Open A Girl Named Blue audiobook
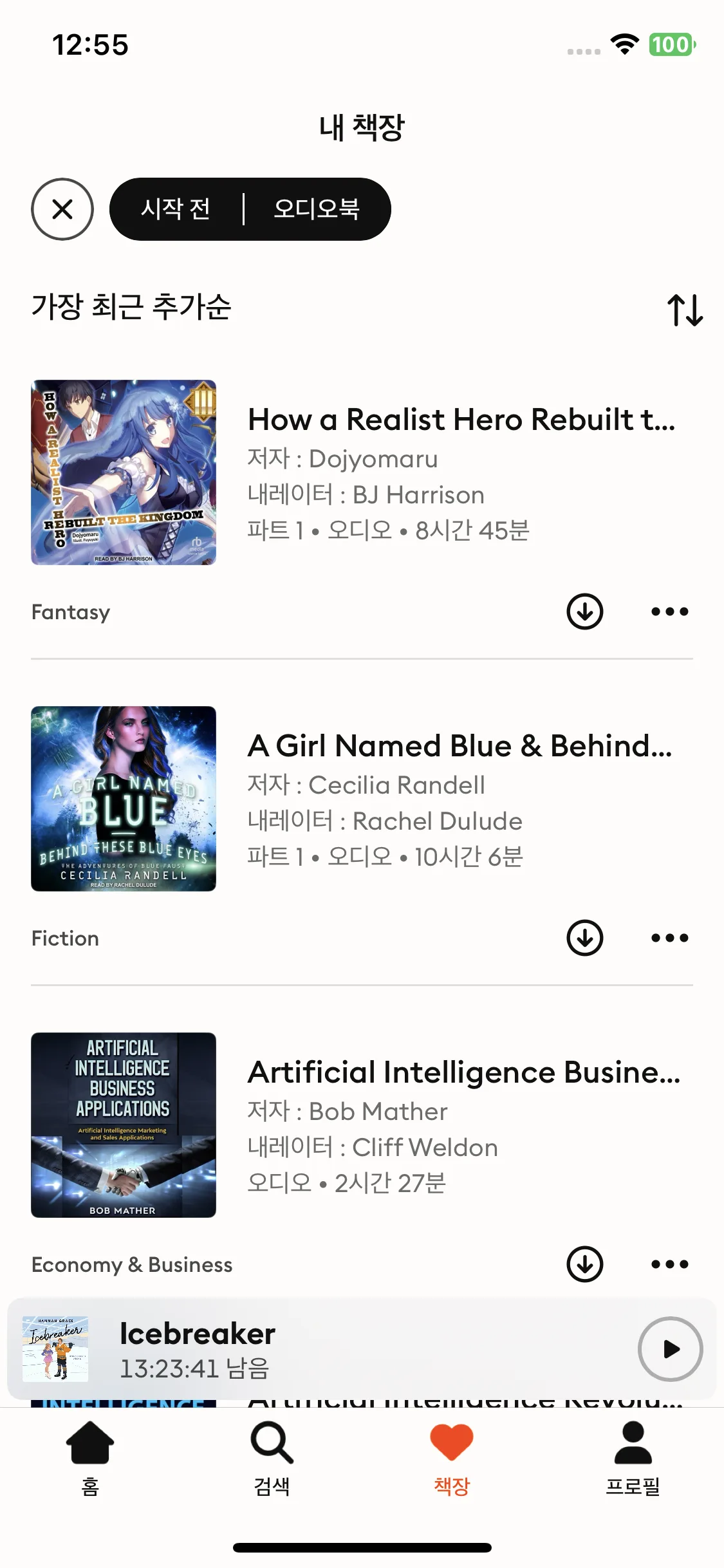This screenshot has height=1568, width=724. pyautogui.click(x=459, y=746)
